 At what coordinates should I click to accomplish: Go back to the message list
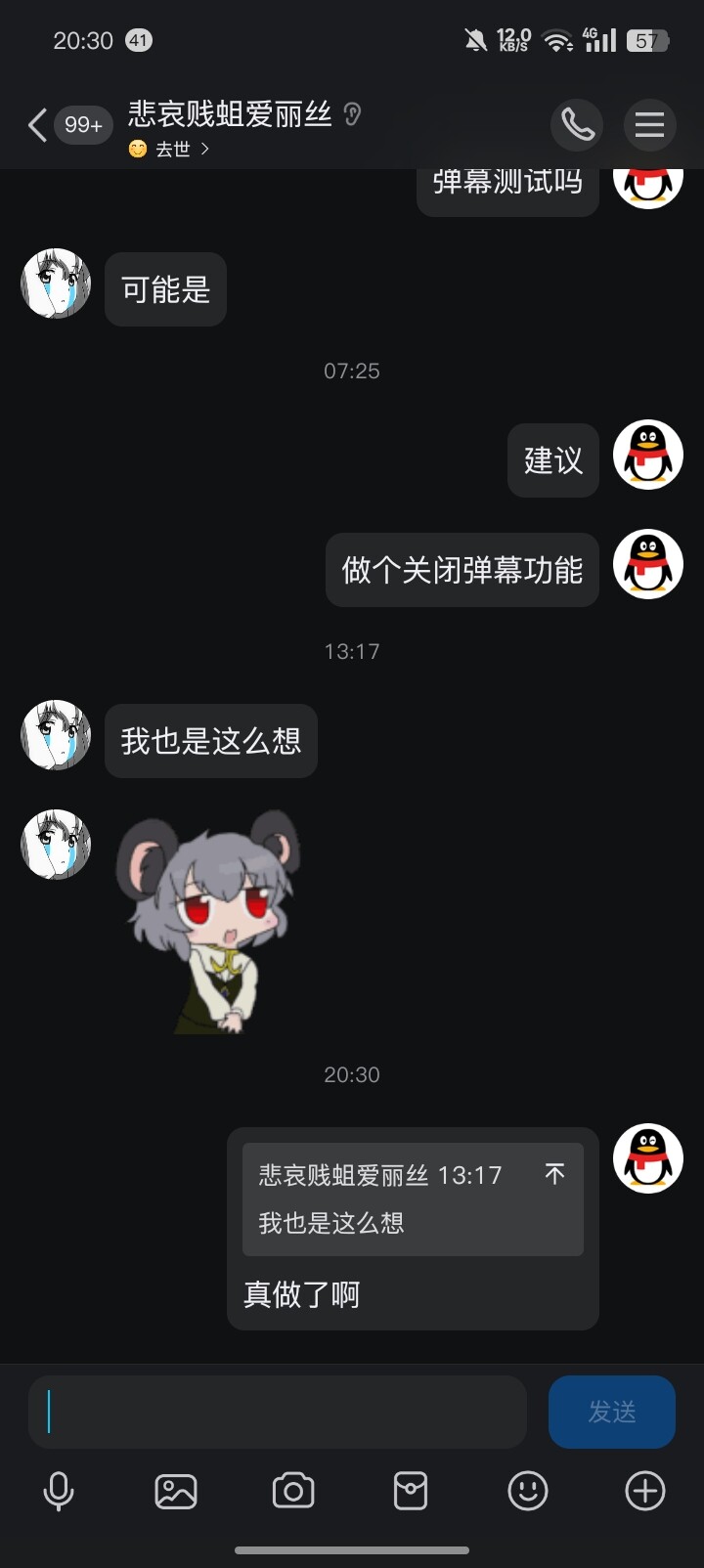(37, 125)
